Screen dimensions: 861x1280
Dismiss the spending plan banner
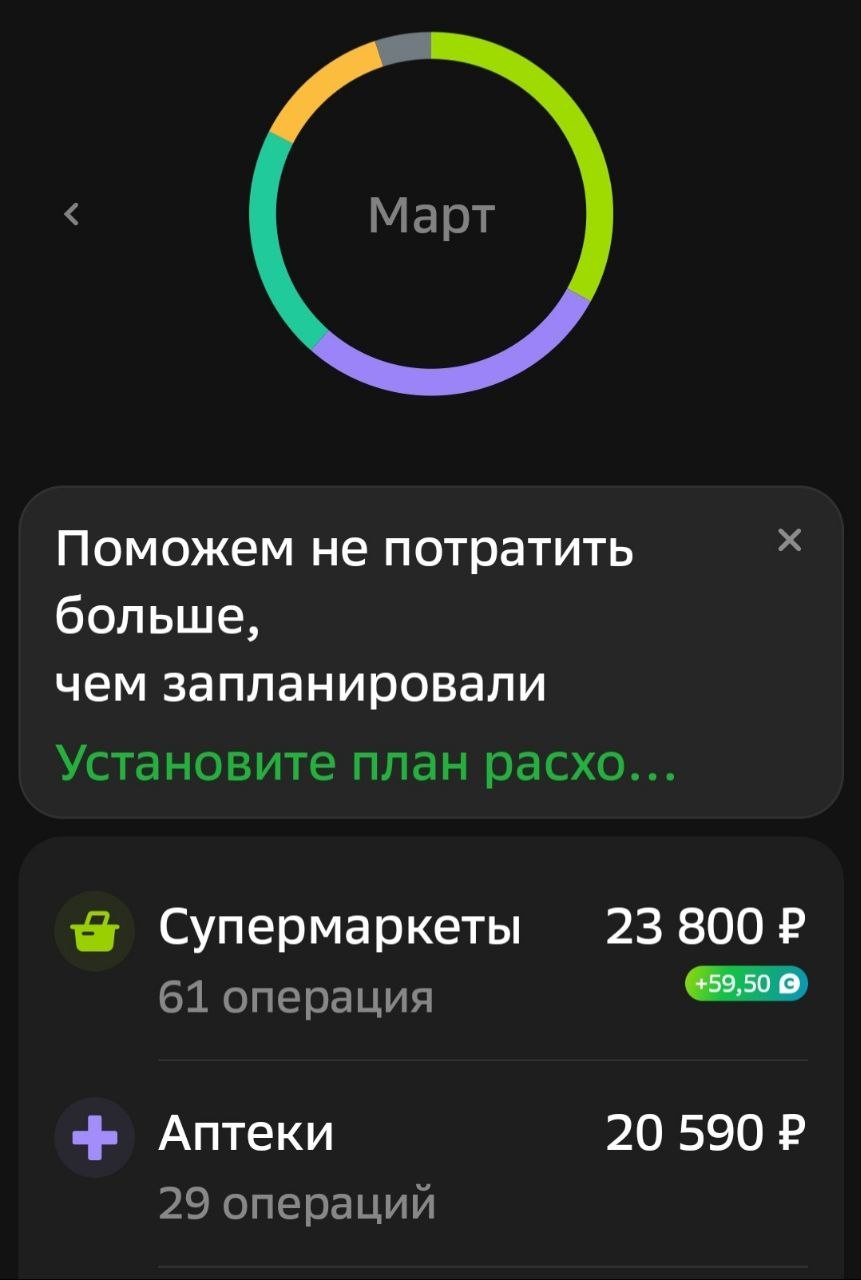tap(789, 541)
